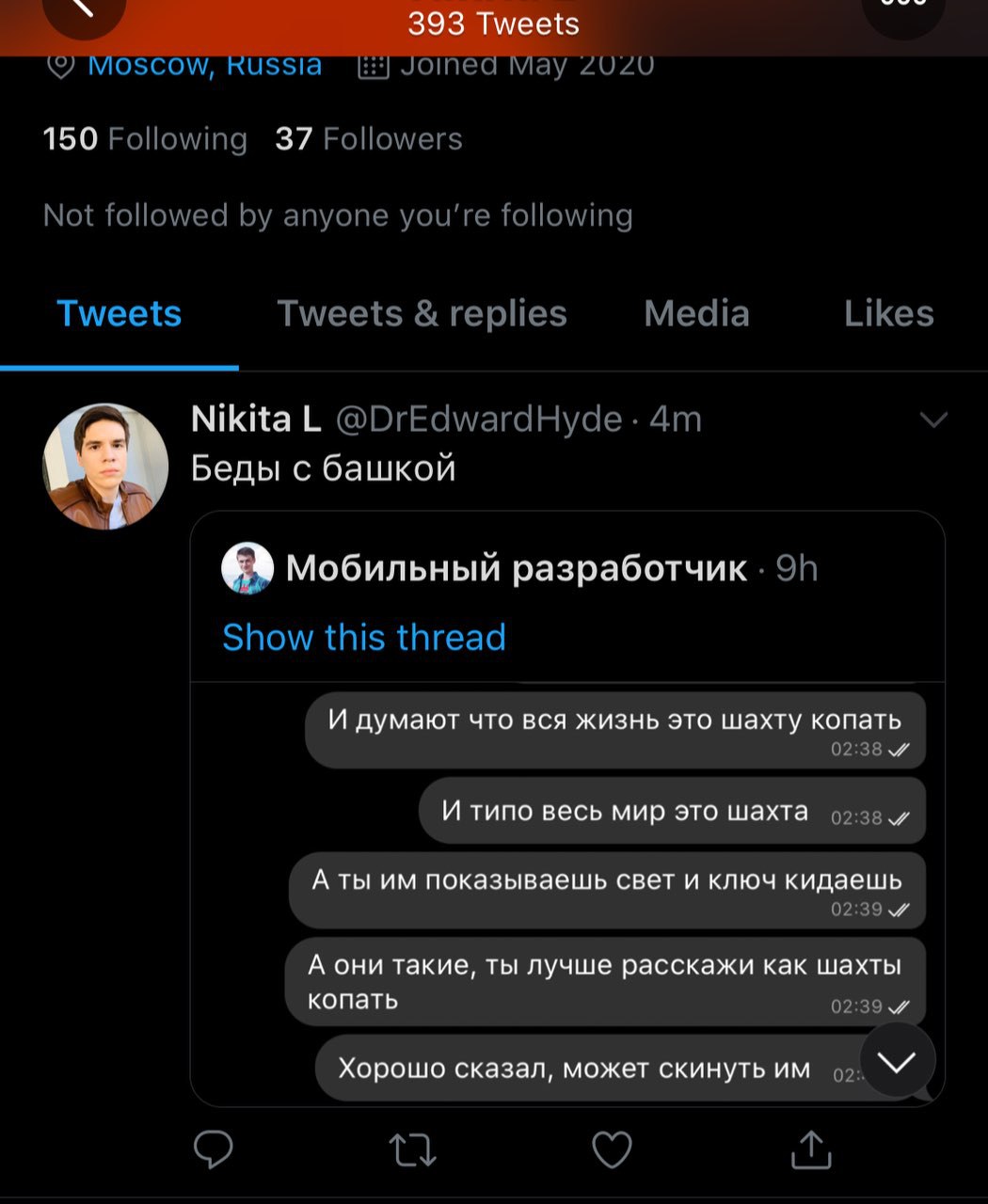This screenshot has width=988, height=1204.
Task: Open Moscow, Russia location link
Action: 204,66
